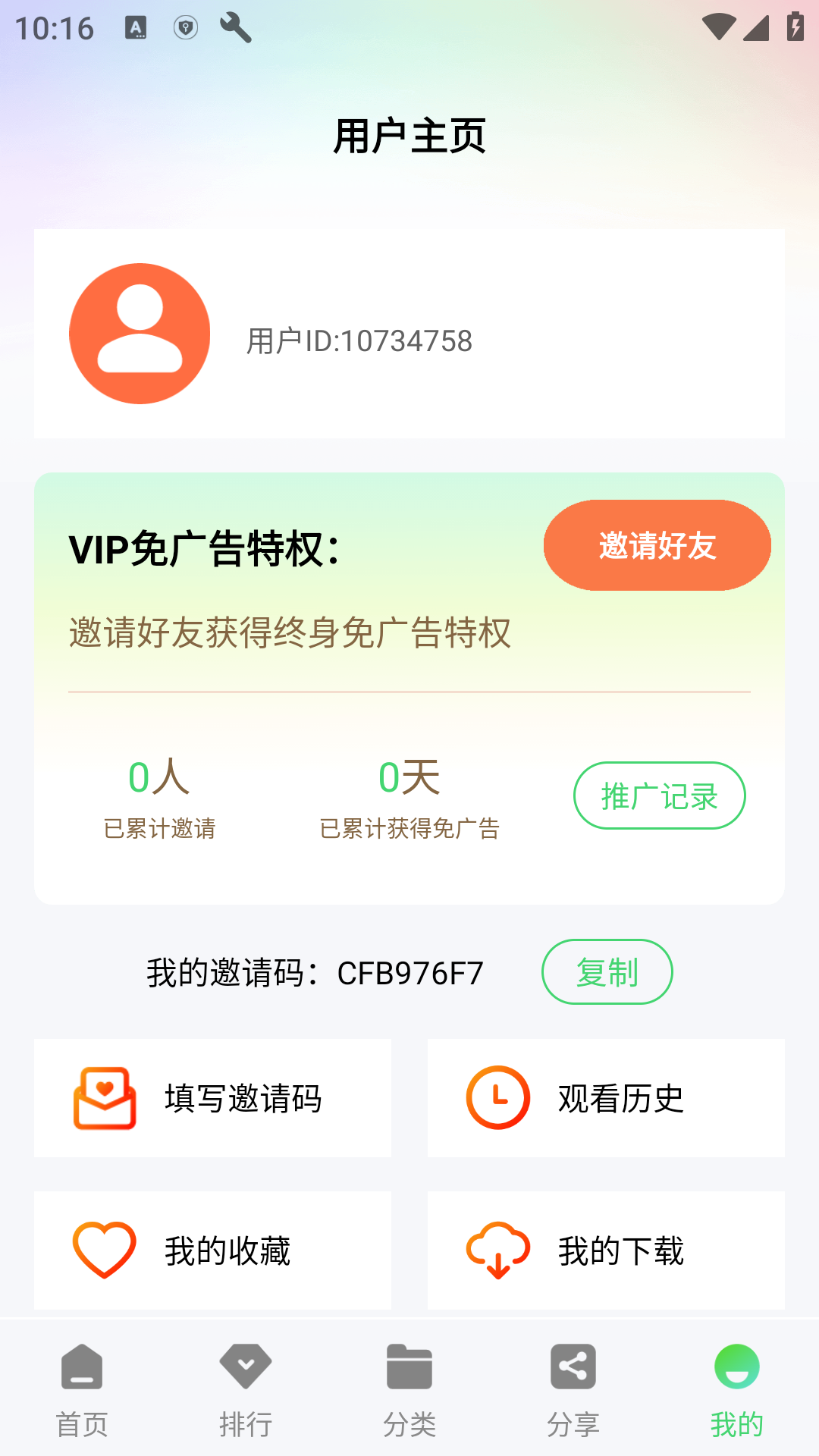Screen dimensions: 819x1456
Task: Open the 排行 ranking icon
Action: click(x=245, y=1367)
